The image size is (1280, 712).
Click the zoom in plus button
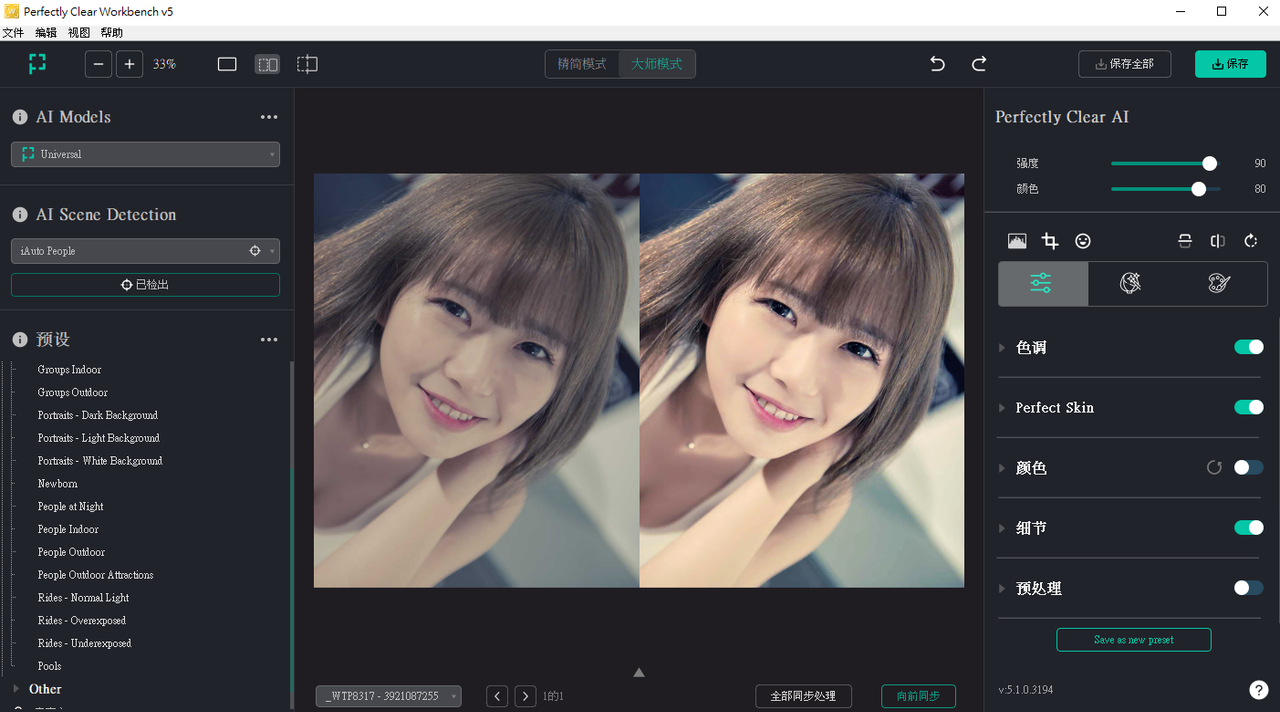pyautogui.click(x=129, y=64)
